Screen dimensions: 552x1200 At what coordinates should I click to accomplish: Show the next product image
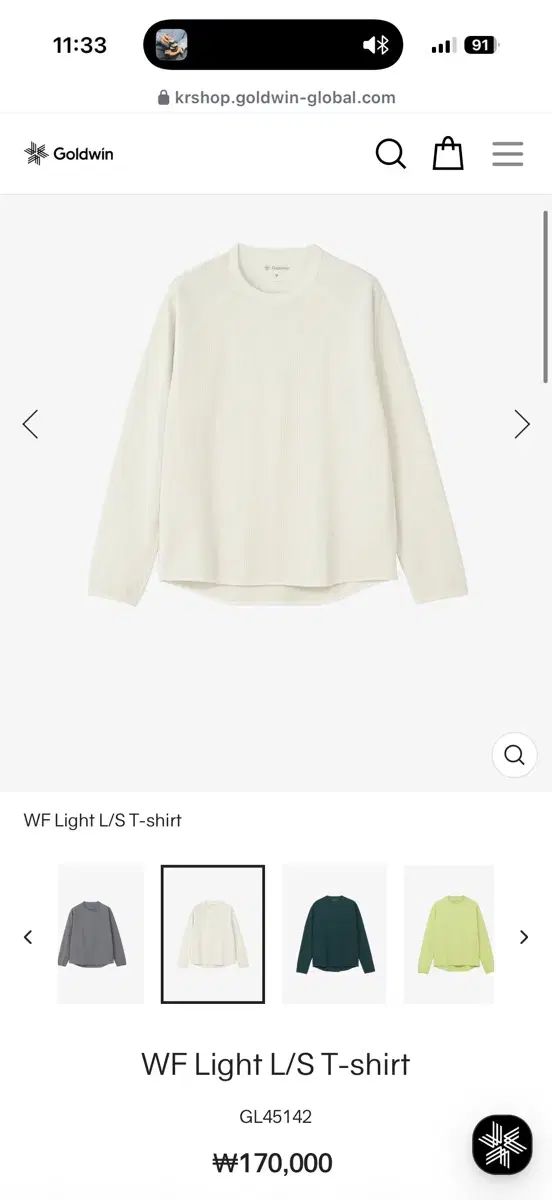pyautogui.click(x=522, y=424)
